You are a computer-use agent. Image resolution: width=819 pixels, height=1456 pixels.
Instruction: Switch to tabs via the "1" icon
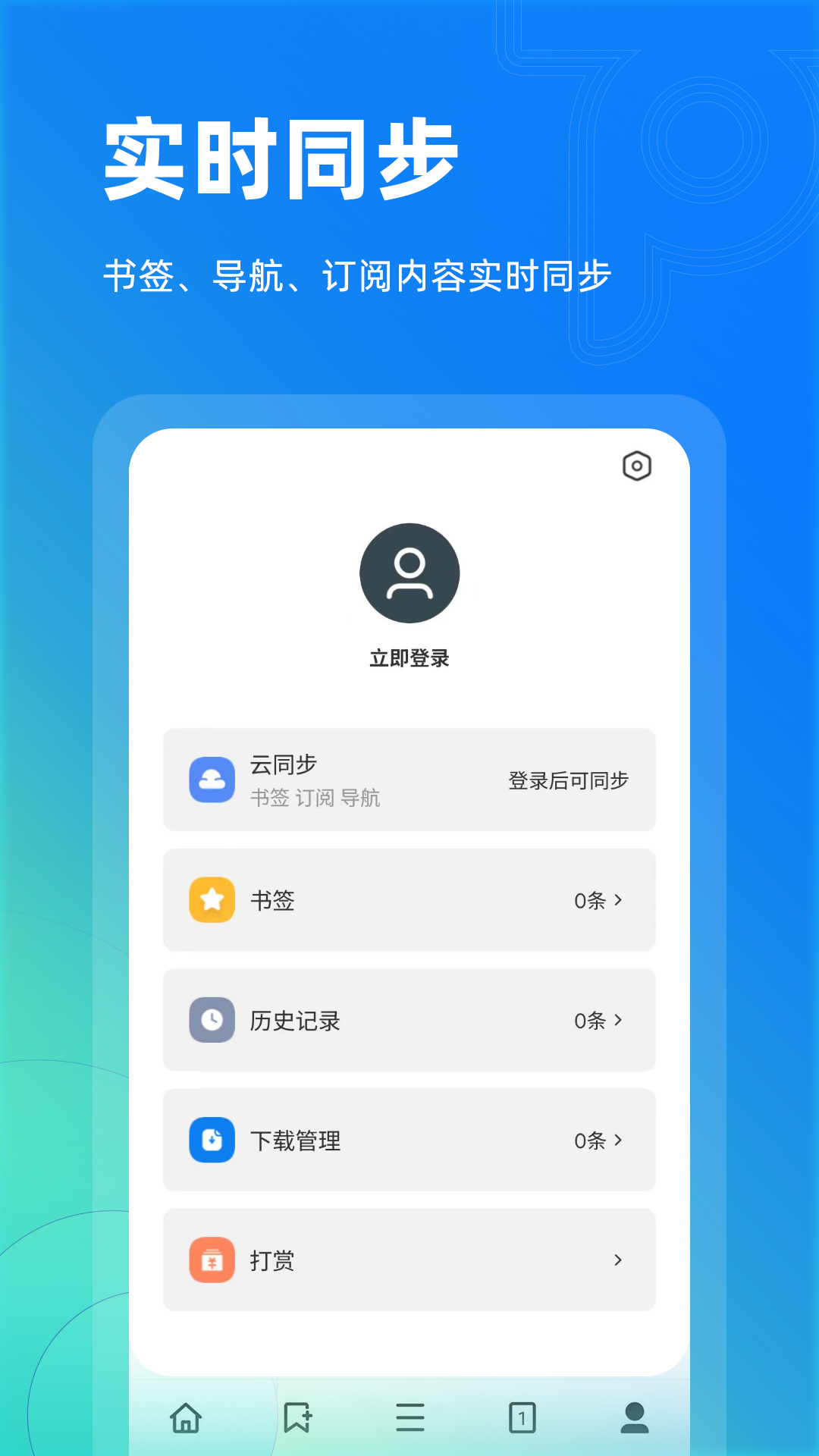[x=522, y=1418]
